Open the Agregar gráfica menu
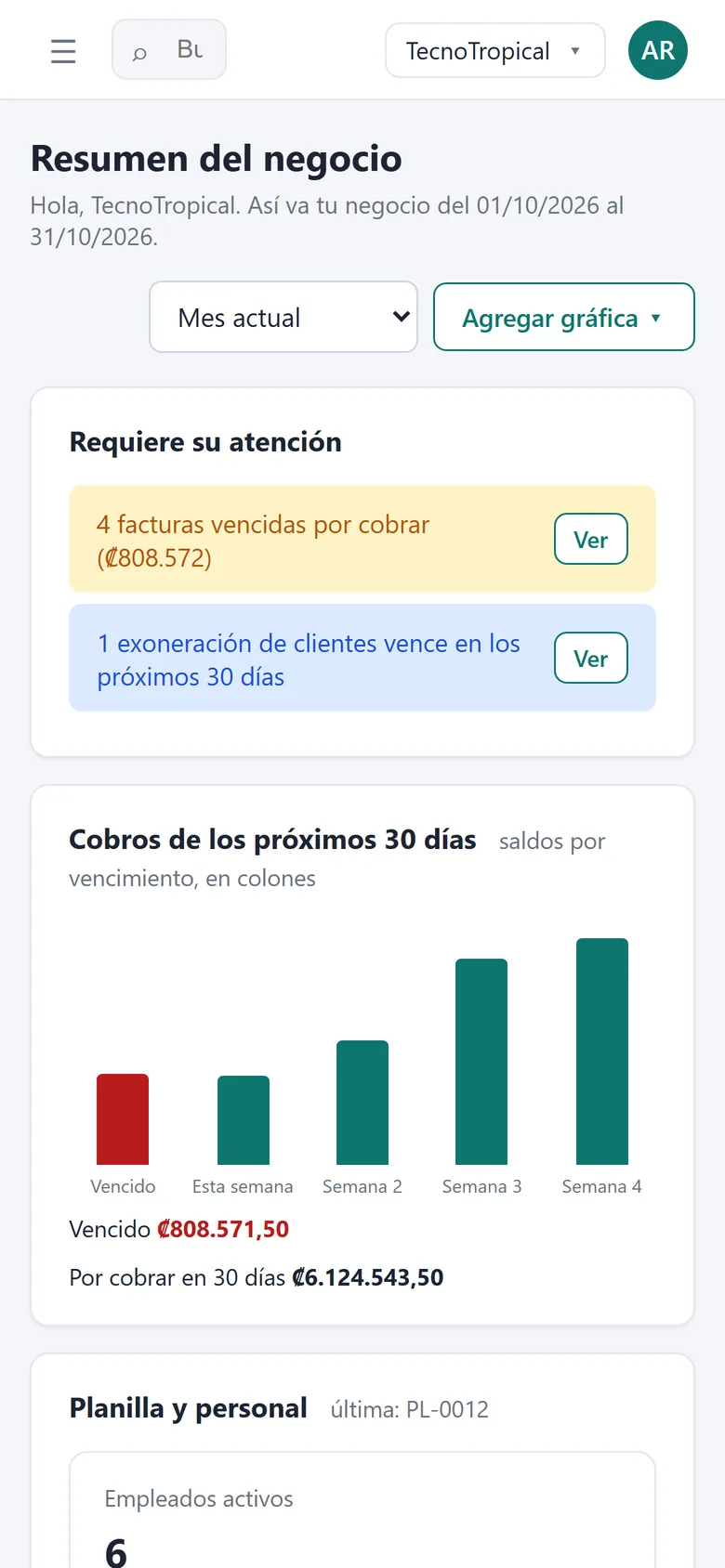This screenshot has width=725, height=1568. pyautogui.click(x=564, y=317)
